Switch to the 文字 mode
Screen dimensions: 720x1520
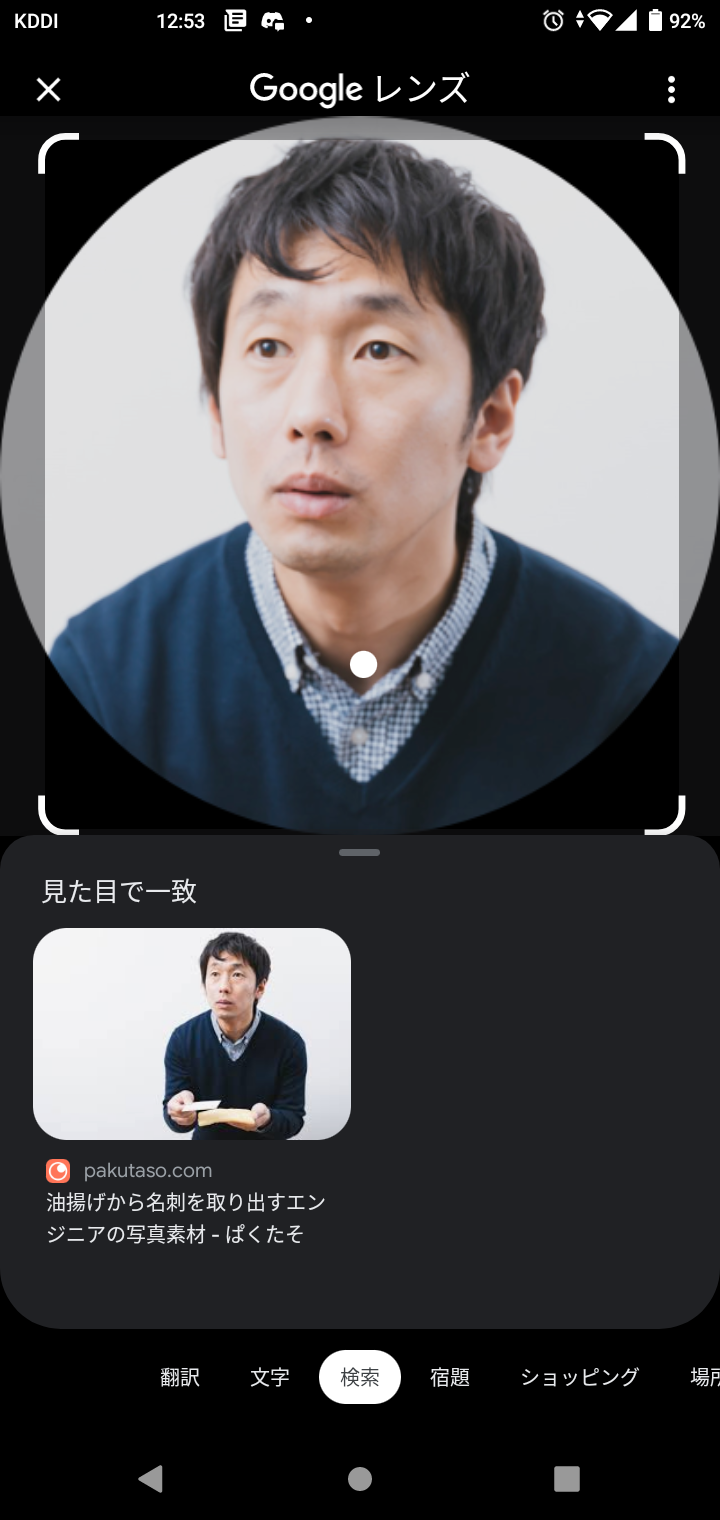coord(270,1377)
